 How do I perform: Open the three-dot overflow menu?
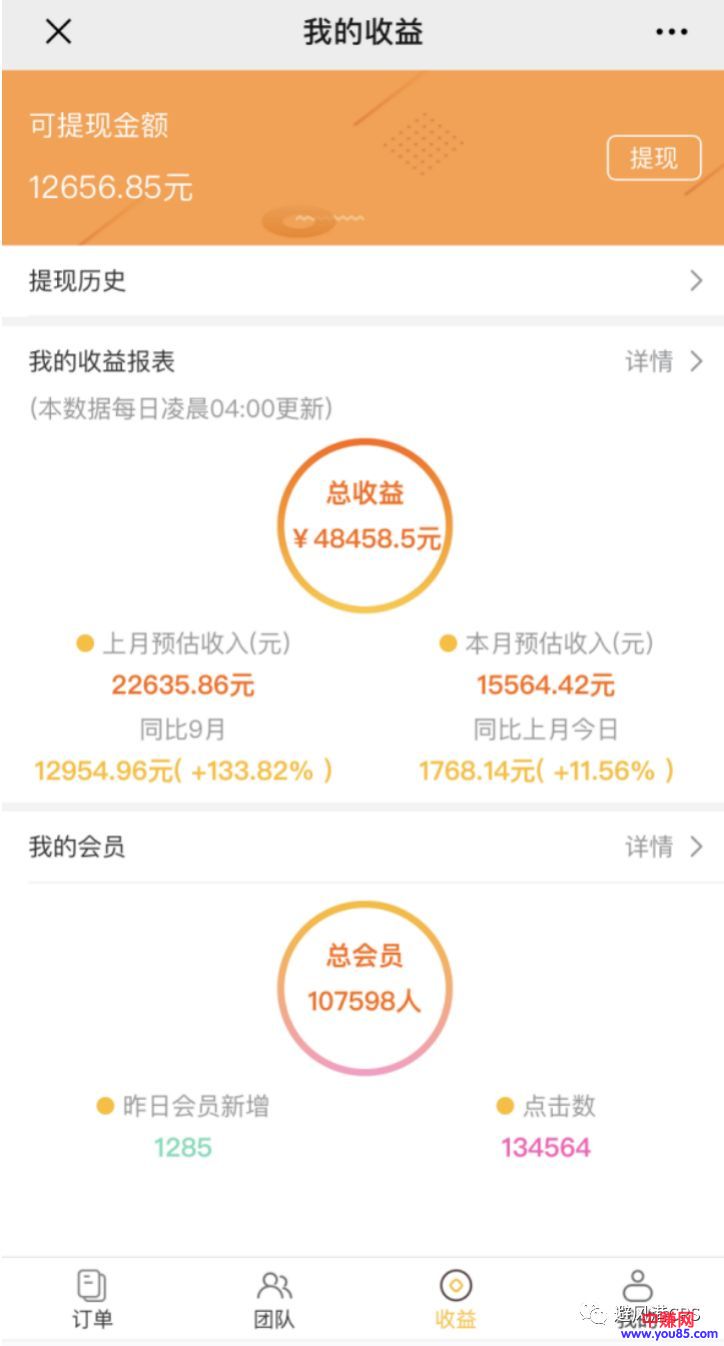tap(671, 32)
